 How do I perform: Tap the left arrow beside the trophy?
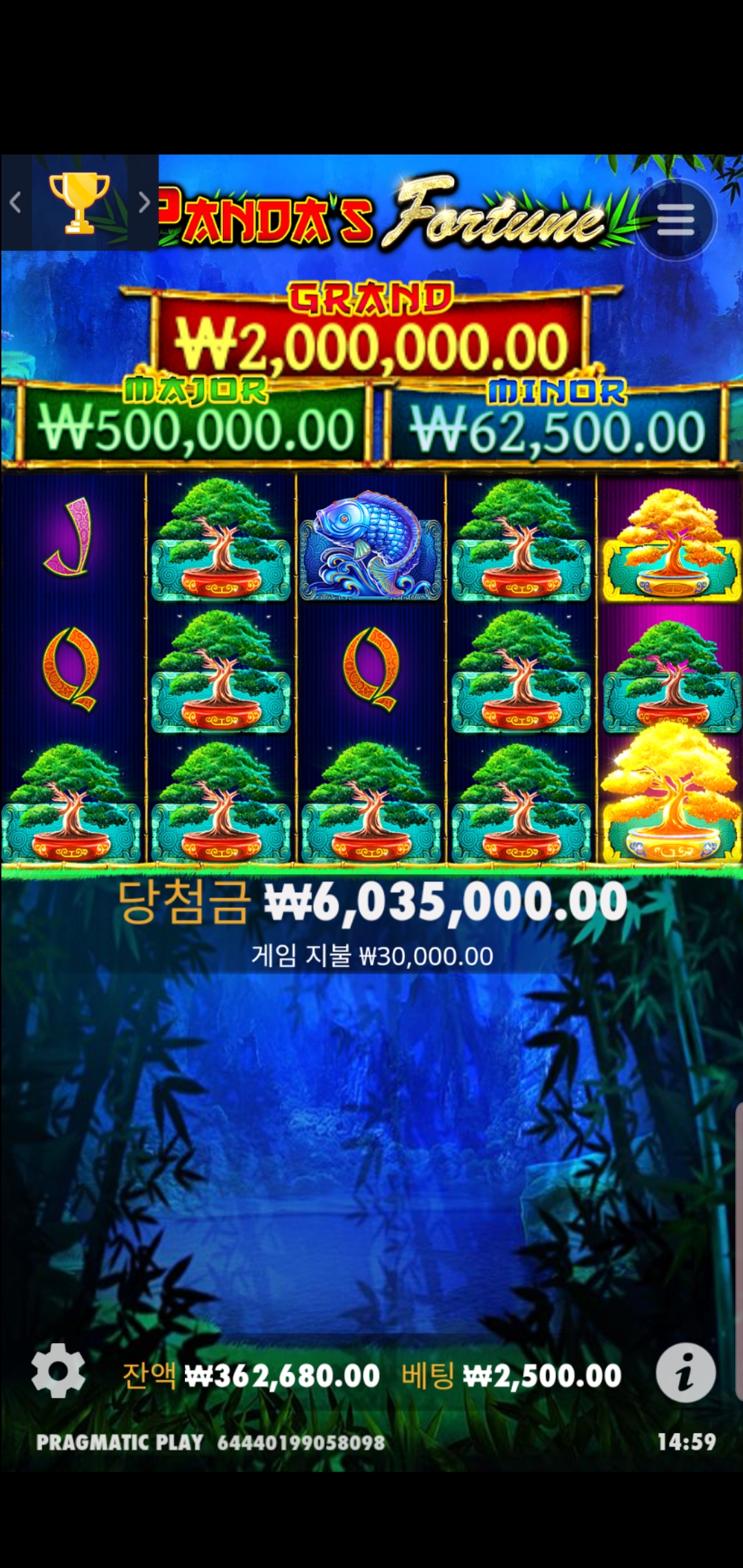coord(16,202)
